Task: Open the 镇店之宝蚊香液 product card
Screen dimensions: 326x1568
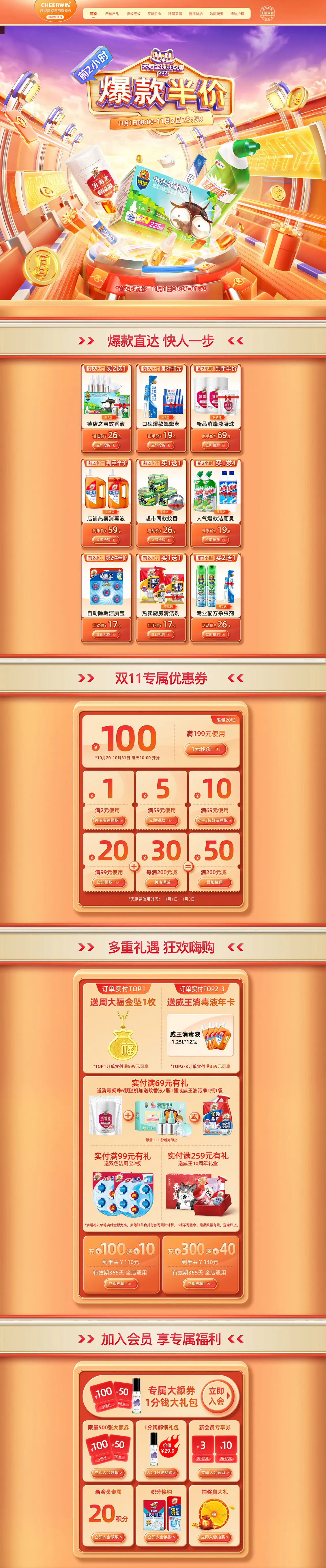Action: (106, 407)
